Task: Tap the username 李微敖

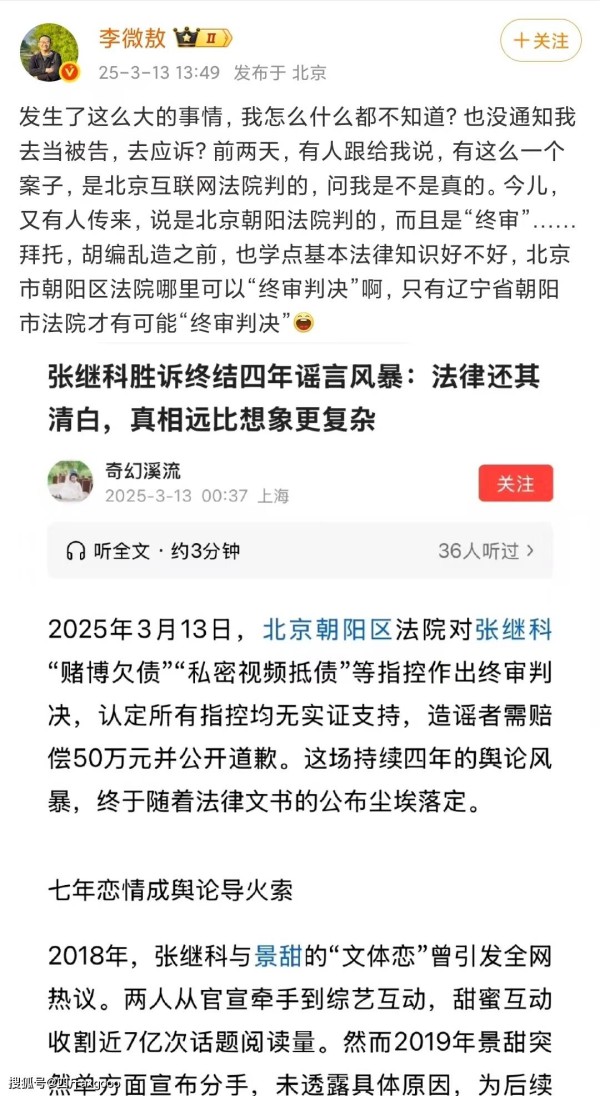Action: [x=130, y=39]
